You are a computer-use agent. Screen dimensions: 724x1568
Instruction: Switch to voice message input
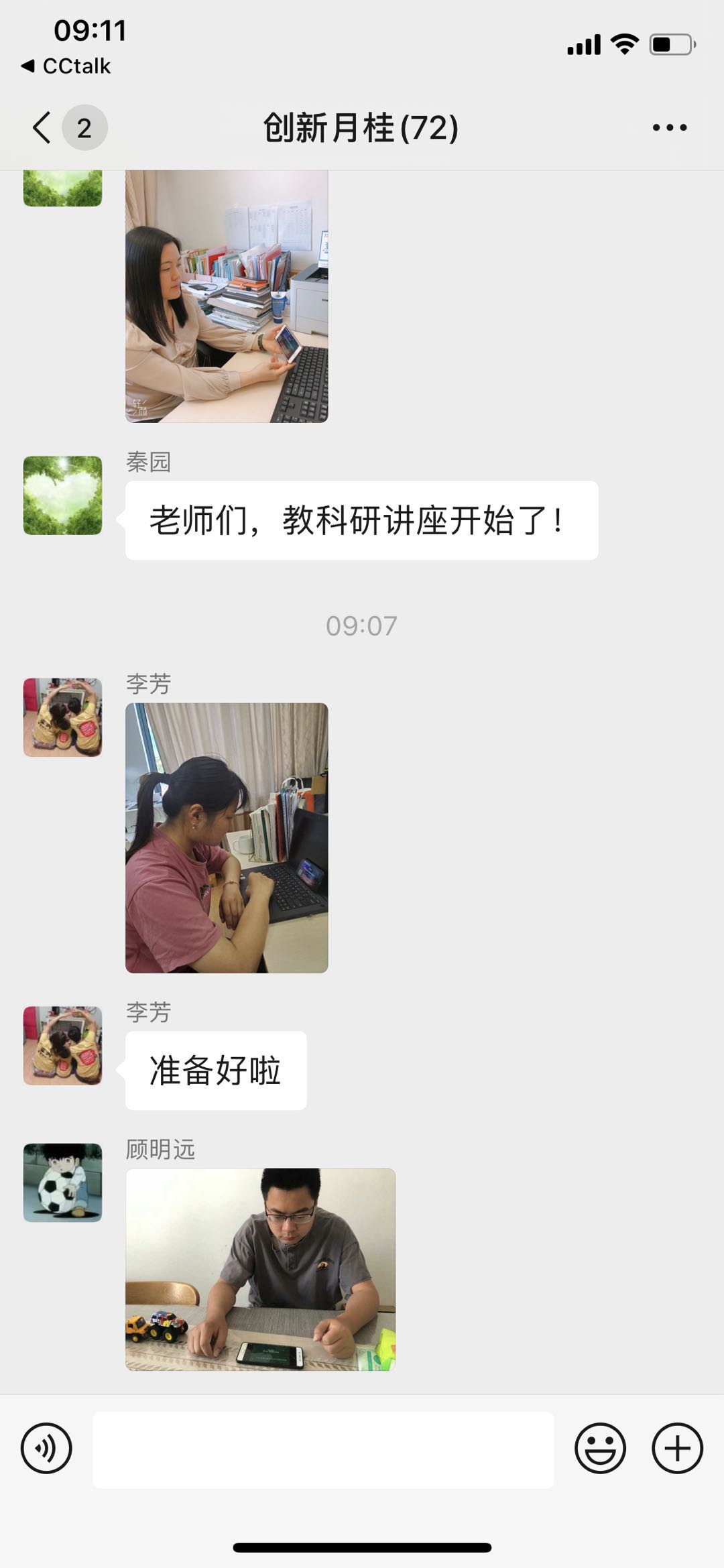point(46,1448)
